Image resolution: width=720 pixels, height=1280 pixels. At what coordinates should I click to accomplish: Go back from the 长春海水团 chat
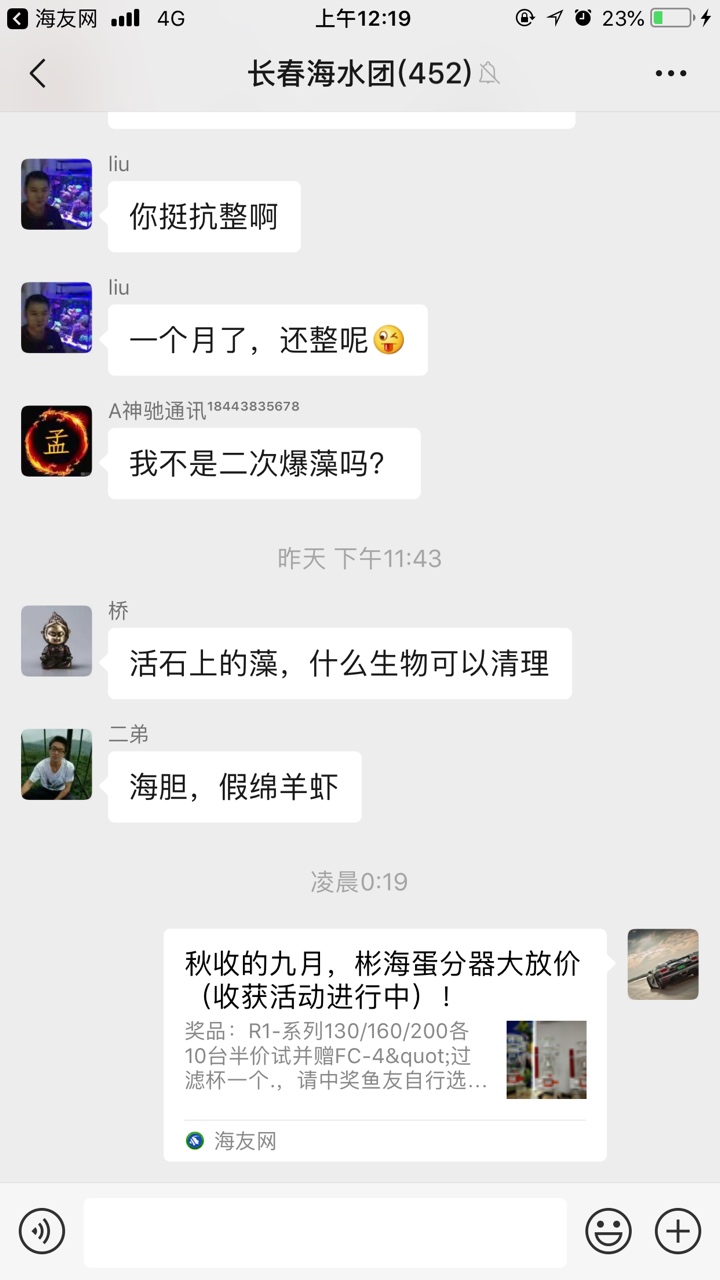pyautogui.click(x=38, y=73)
